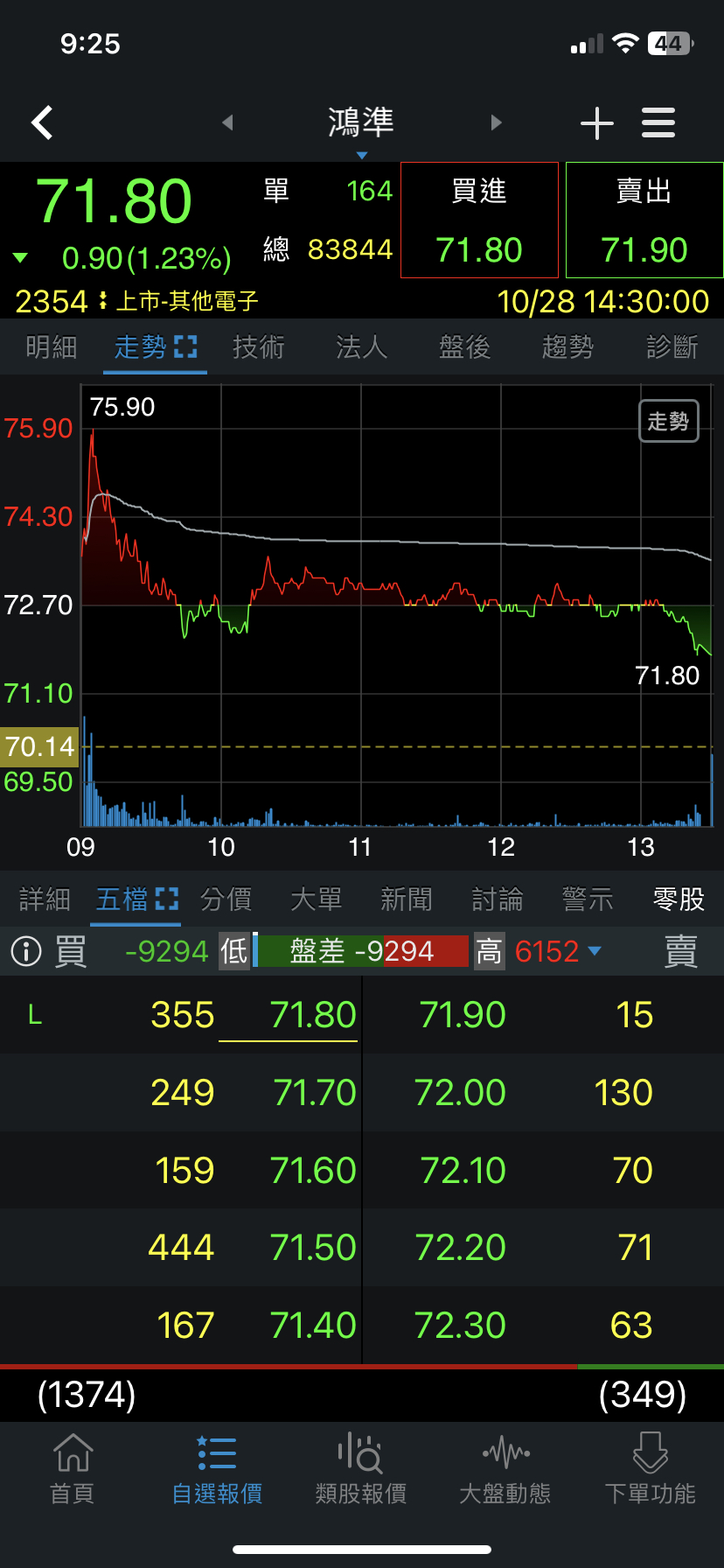Go back using the back arrow
This screenshot has height=1568, width=724.
click(x=42, y=122)
